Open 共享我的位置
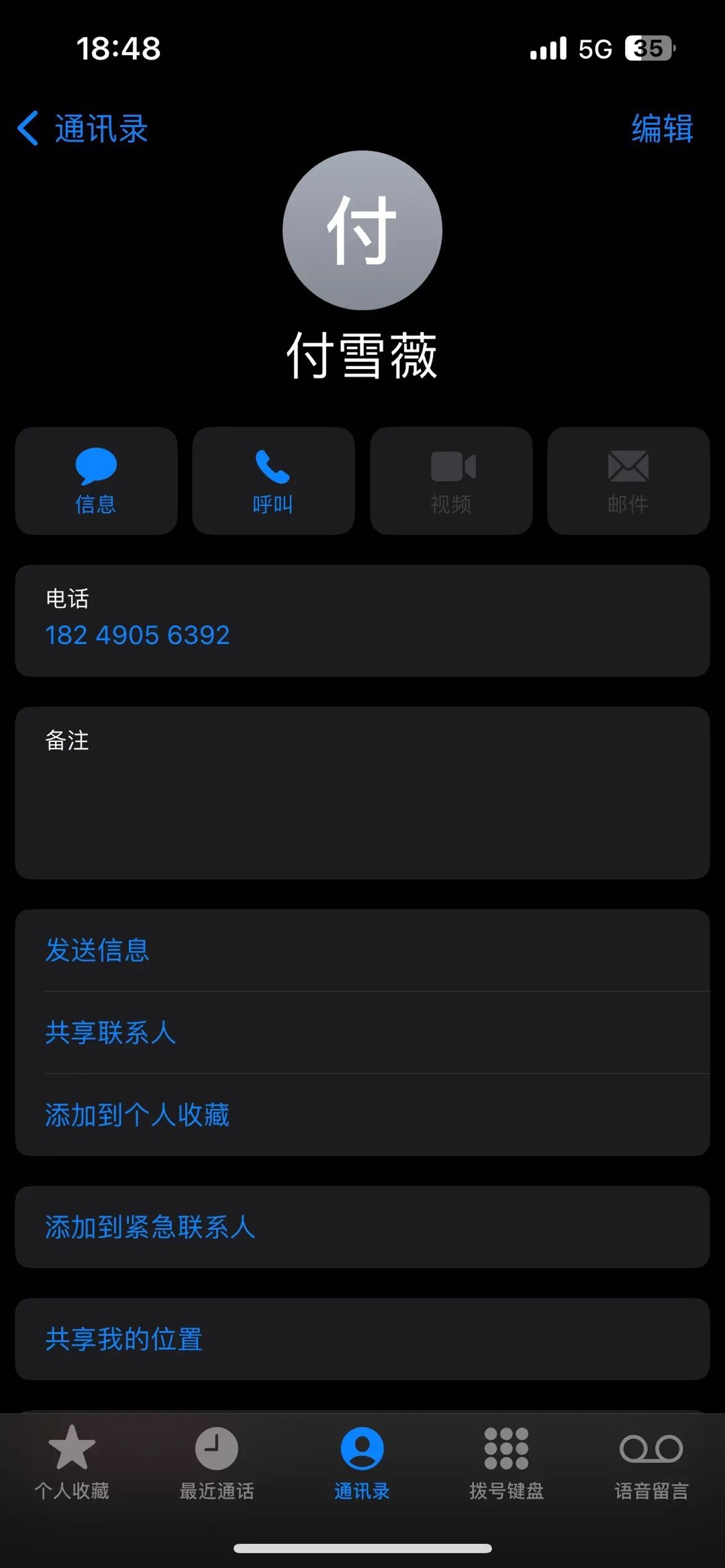This screenshot has width=725, height=1568. click(362, 1339)
